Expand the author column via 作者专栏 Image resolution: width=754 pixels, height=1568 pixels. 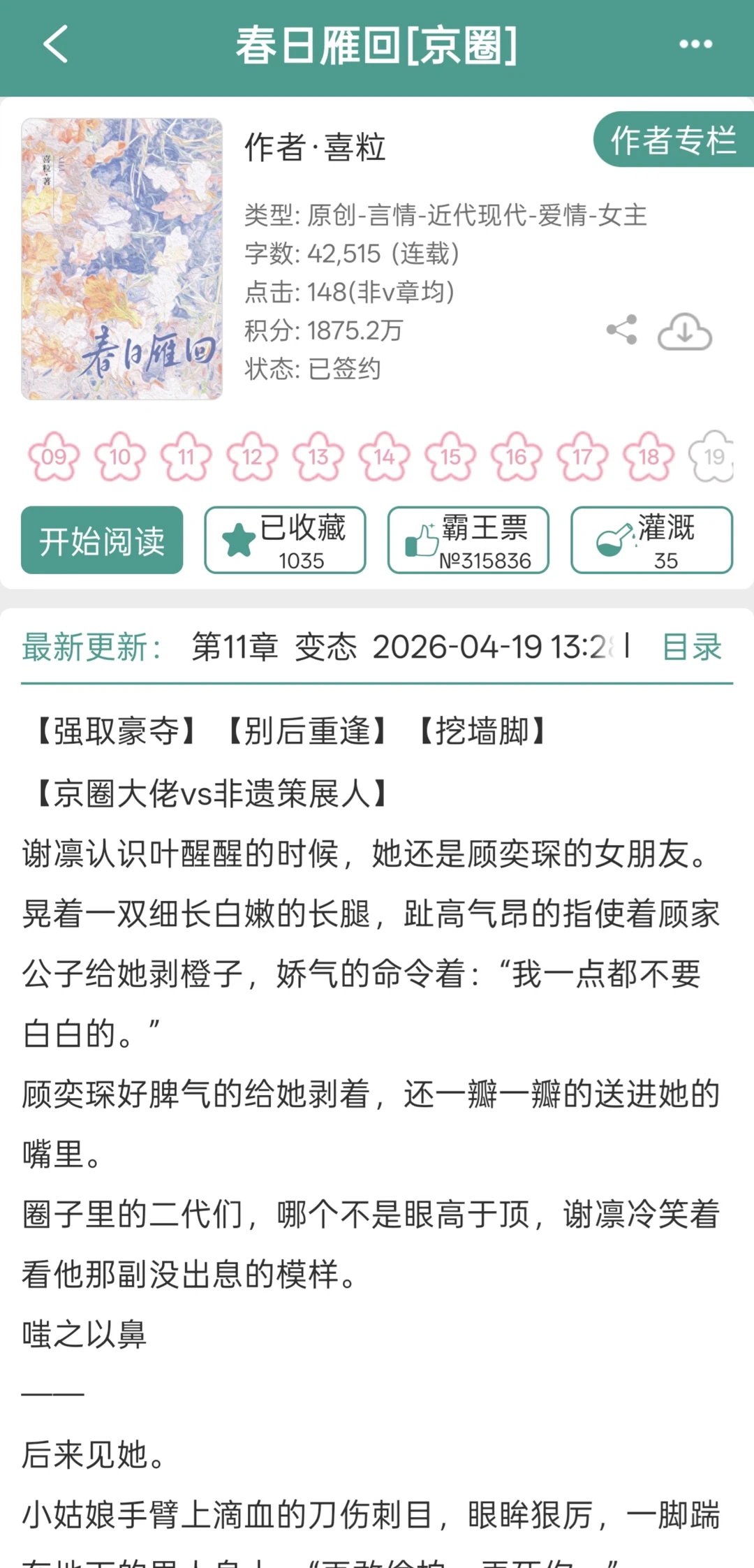(672, 142)
